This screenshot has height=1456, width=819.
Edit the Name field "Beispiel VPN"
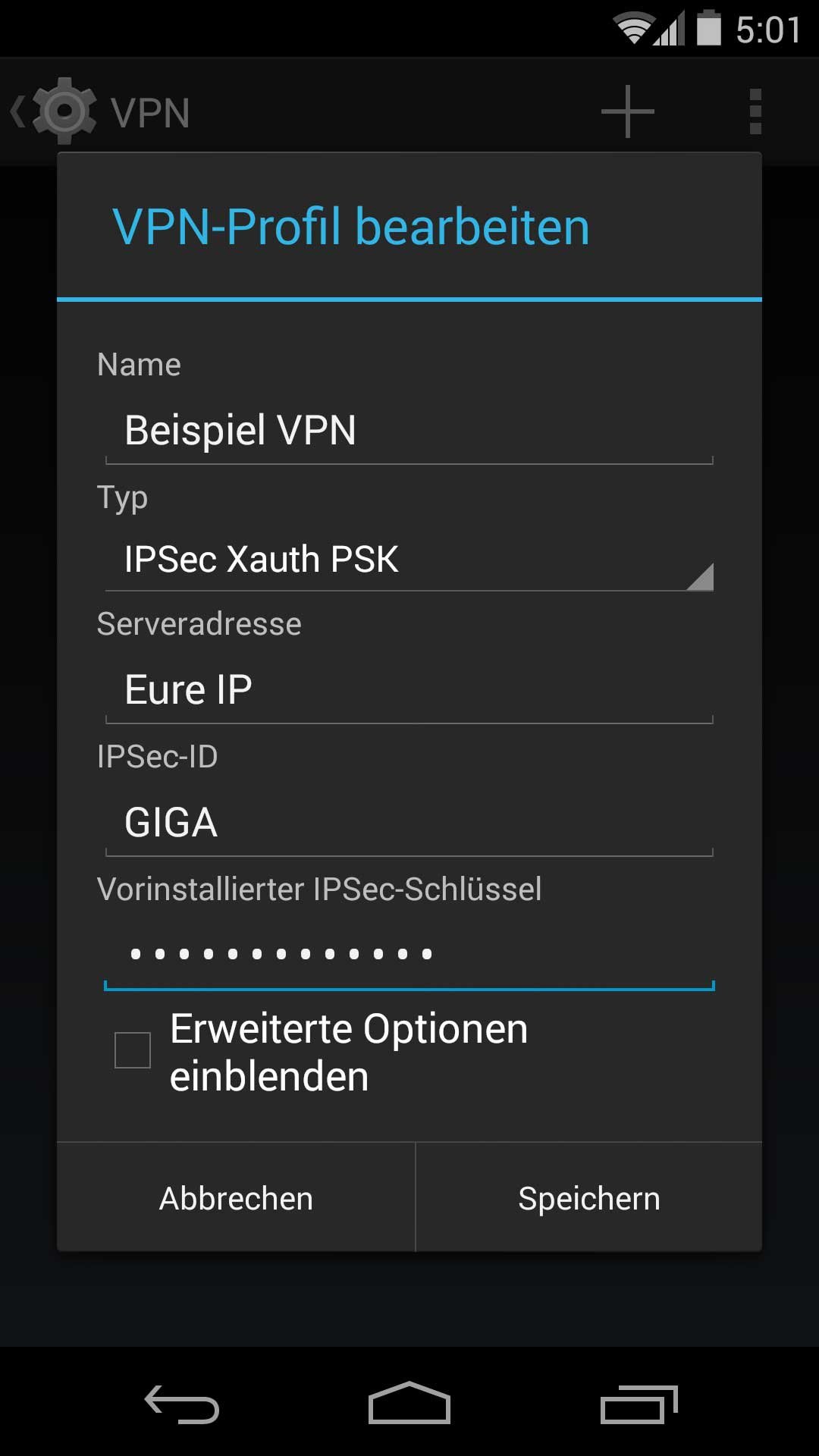[x=409, y=431]
